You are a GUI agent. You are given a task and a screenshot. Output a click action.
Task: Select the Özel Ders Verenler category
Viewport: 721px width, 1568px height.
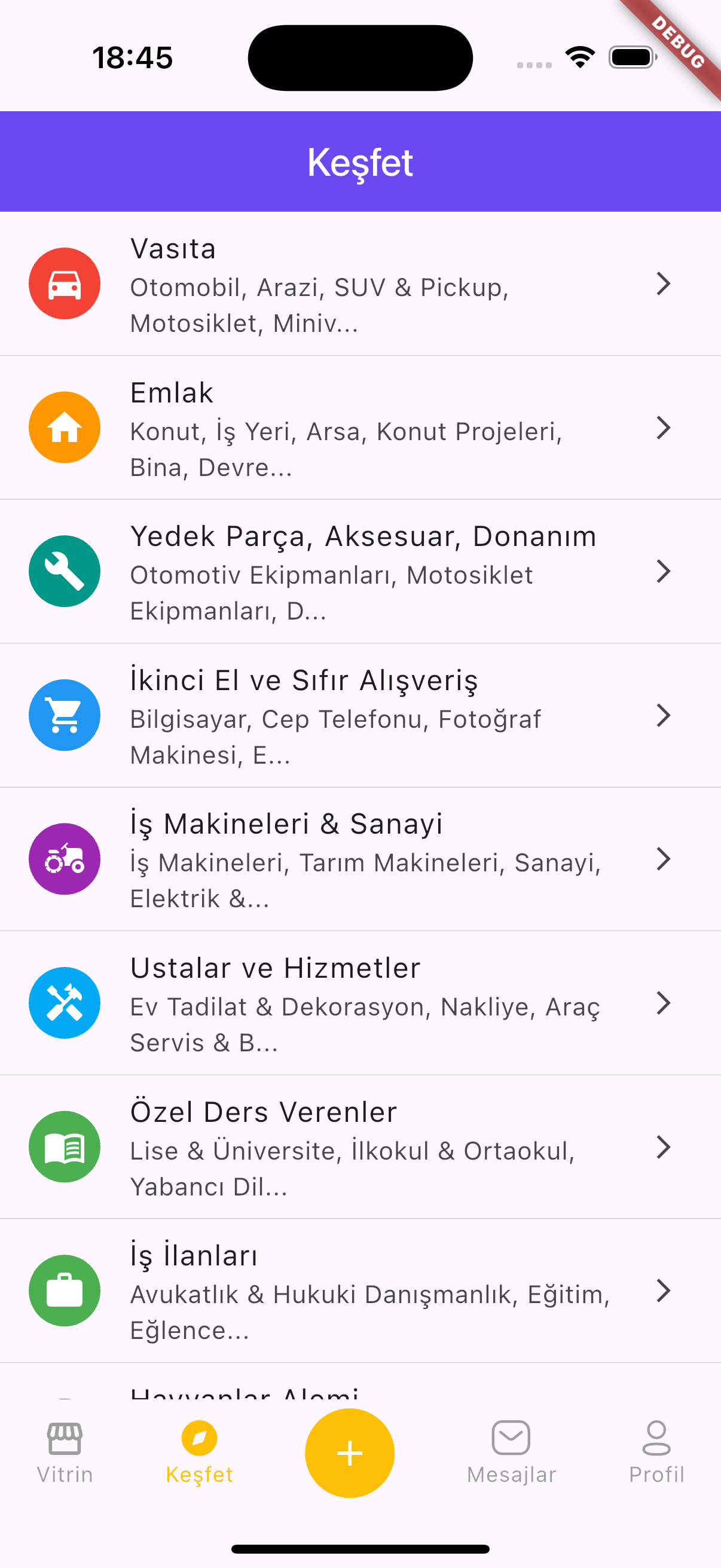coord(360,1147)
